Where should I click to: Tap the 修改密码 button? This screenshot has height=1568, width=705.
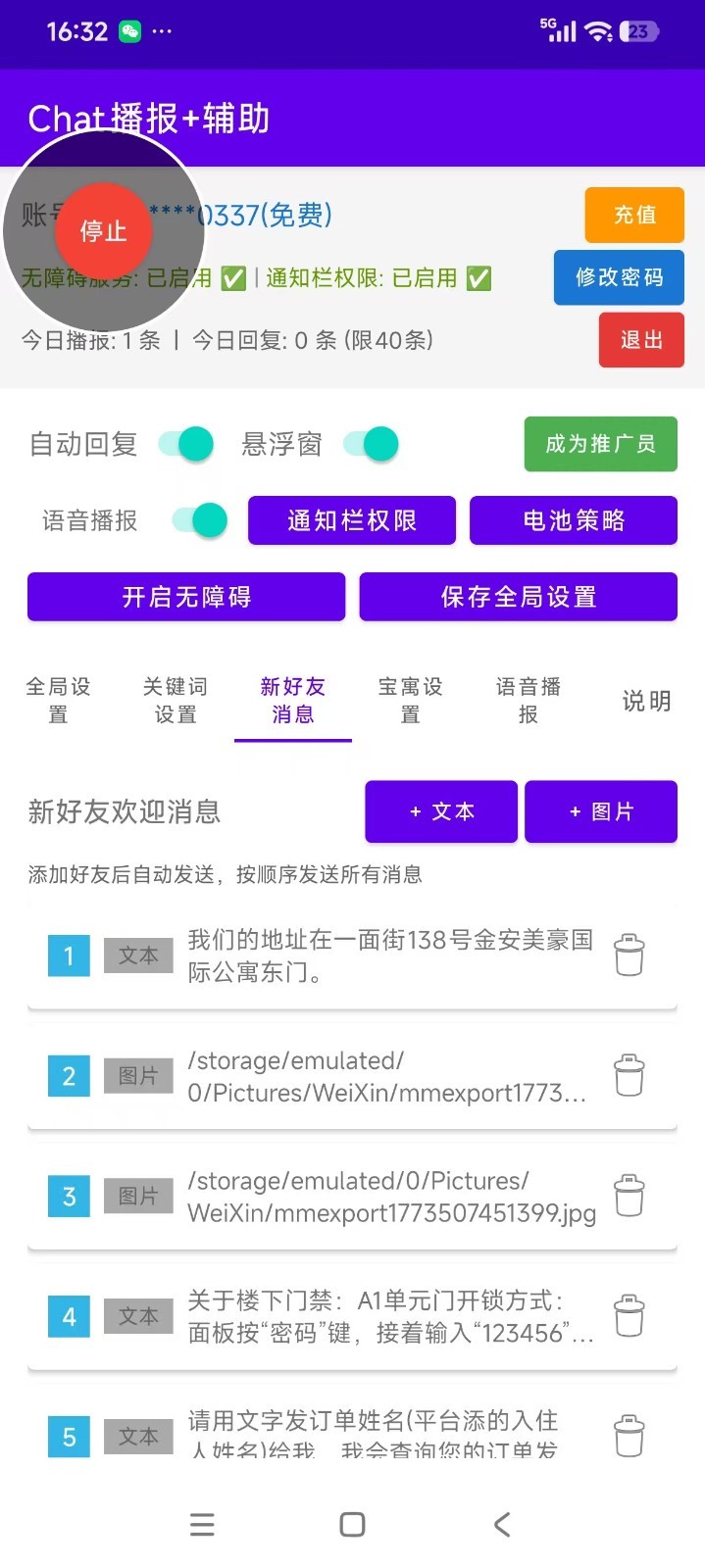(619, 277)
